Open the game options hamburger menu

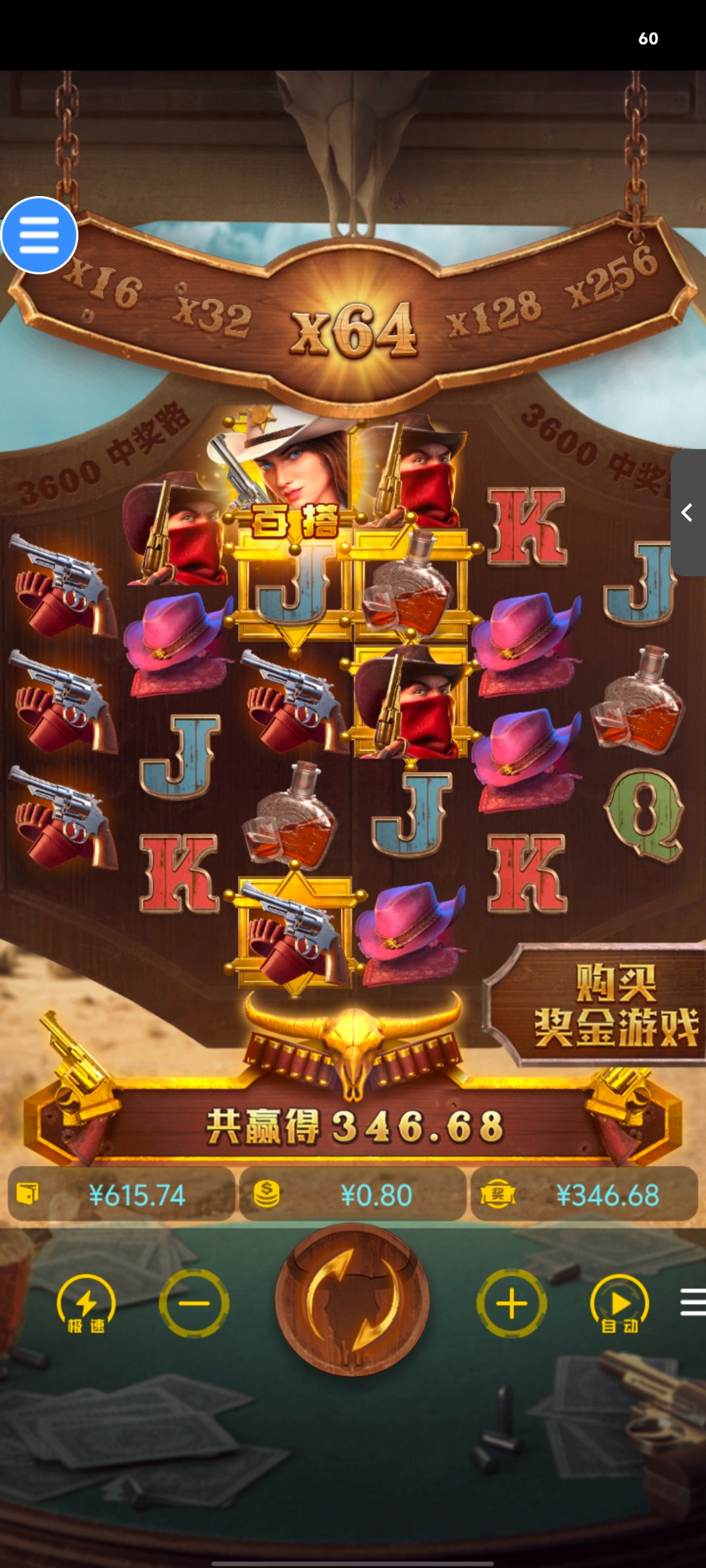coord(692,1302)
